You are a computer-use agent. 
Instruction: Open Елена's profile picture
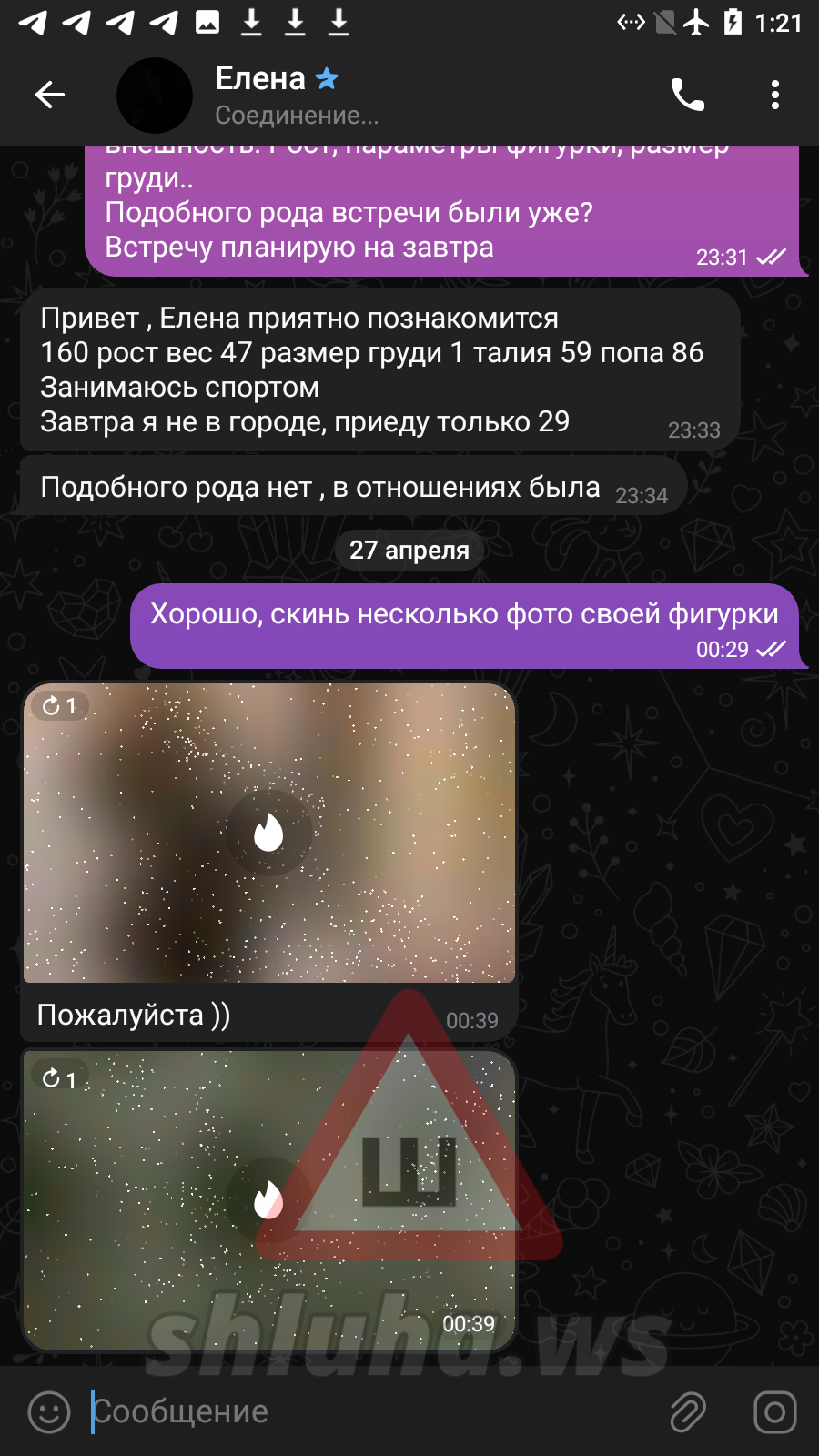coord(155,96)
